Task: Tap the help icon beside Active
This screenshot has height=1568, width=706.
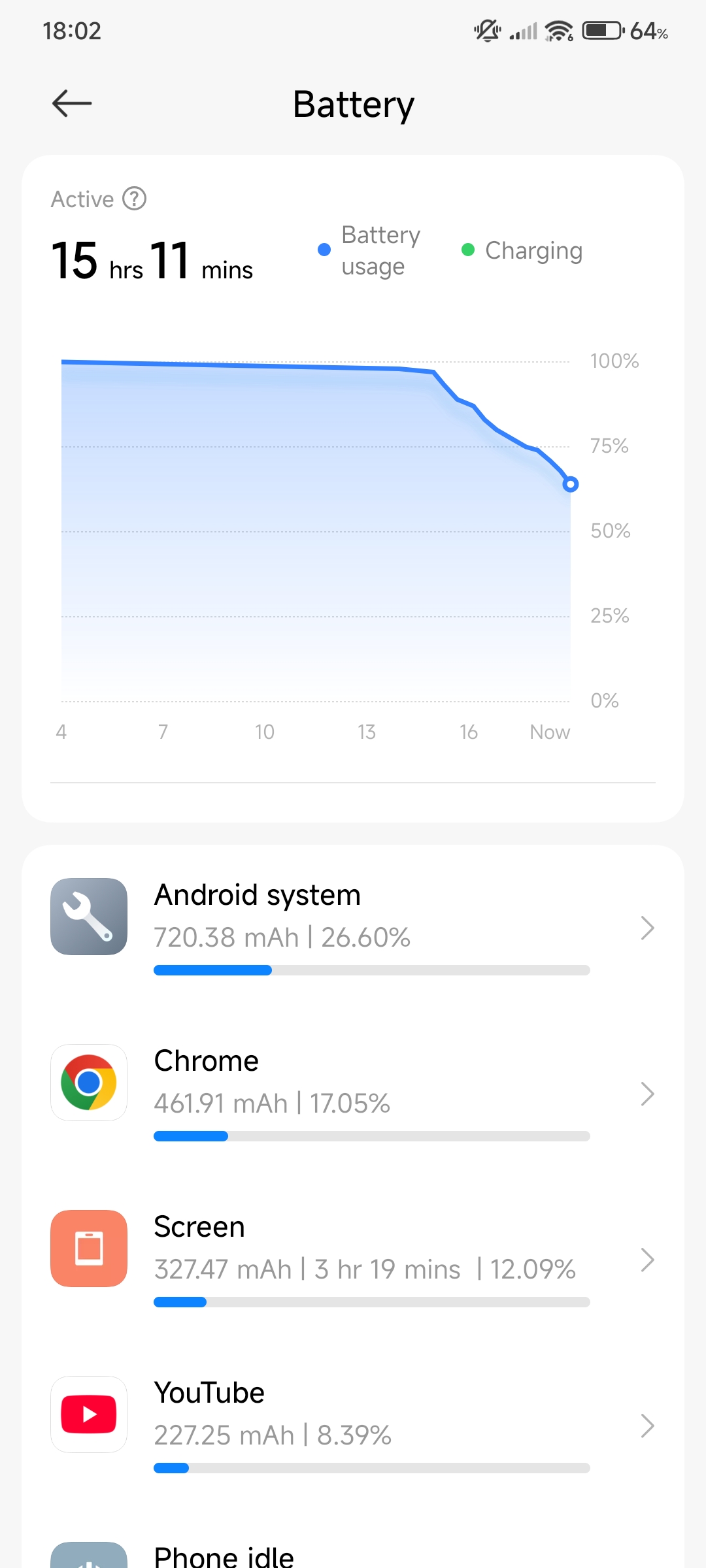Action: 135,198
